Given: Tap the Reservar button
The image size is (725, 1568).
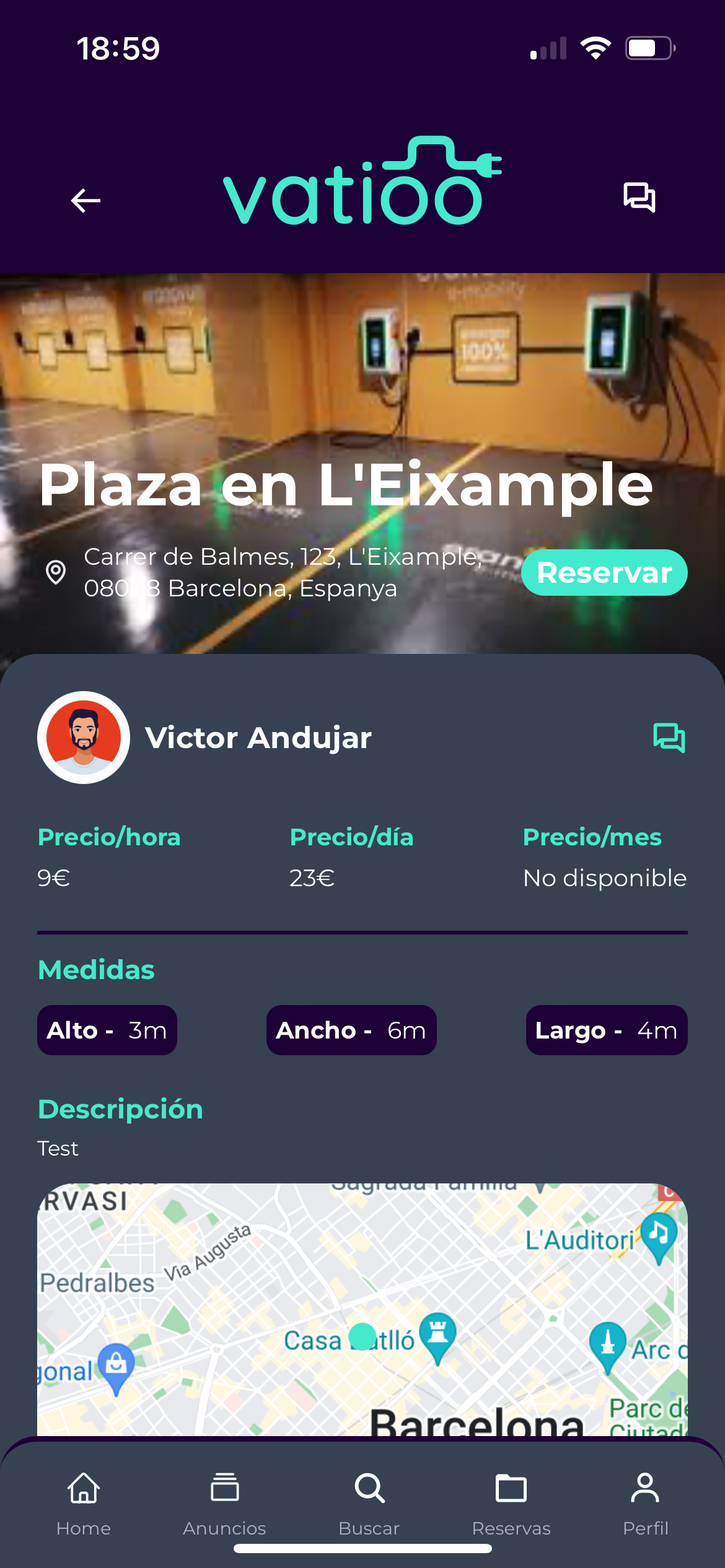Looking at the screenshot, I should (x=604, y=573).
